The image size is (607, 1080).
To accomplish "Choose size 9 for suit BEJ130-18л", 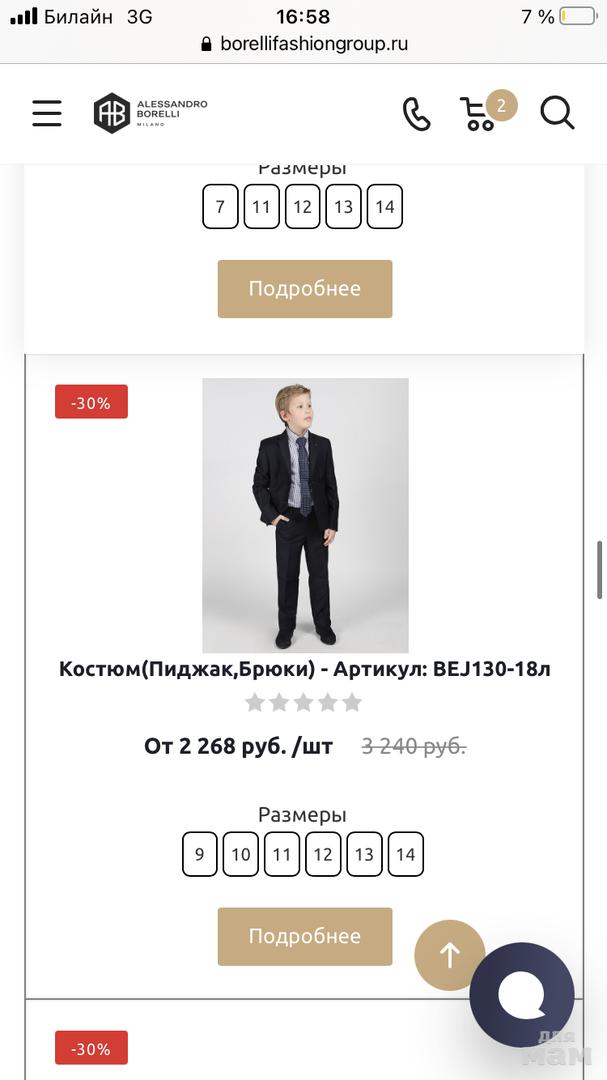I will [x=200, y=855].
